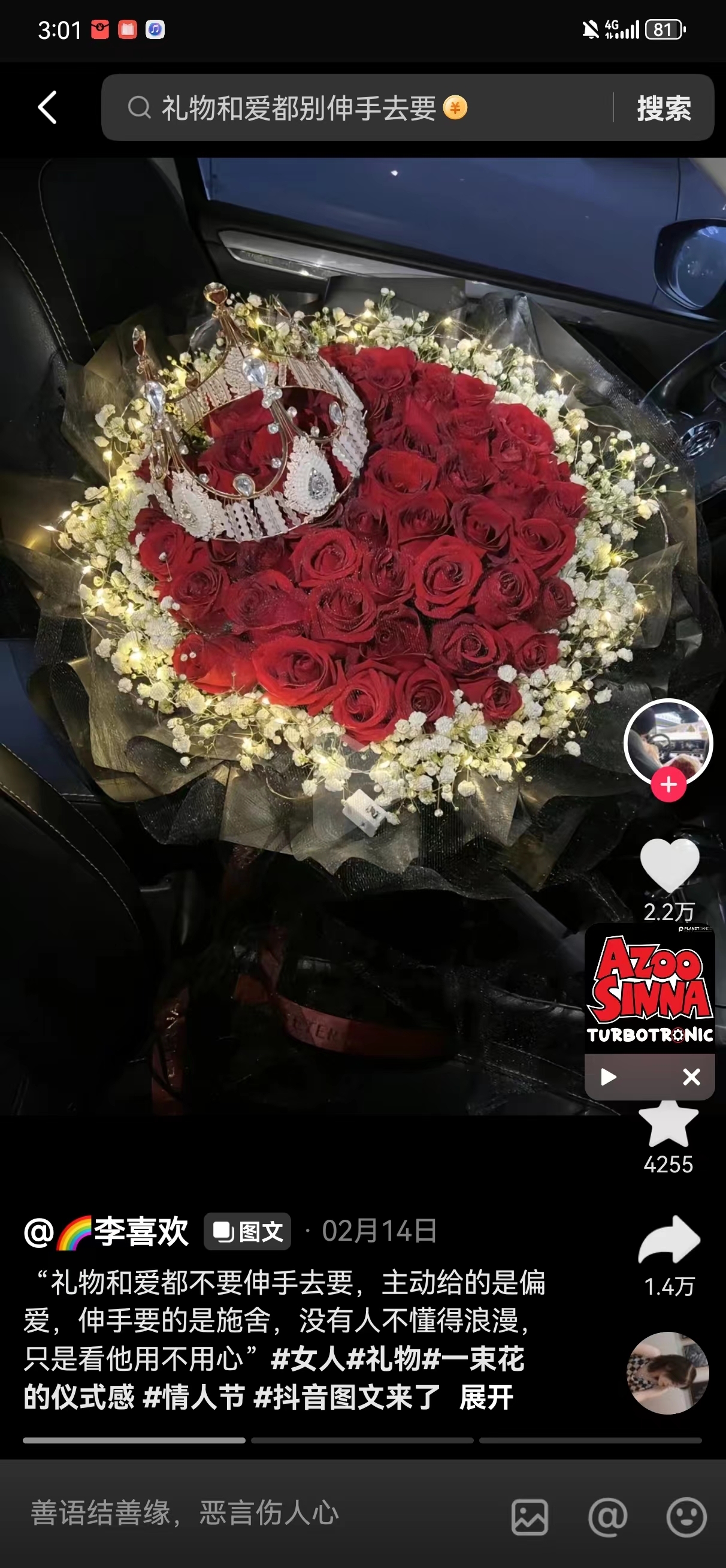Screen dimensions: 726x1568
Task: Open the #情人节 hashtag
Action: [x=193, y=1397]
